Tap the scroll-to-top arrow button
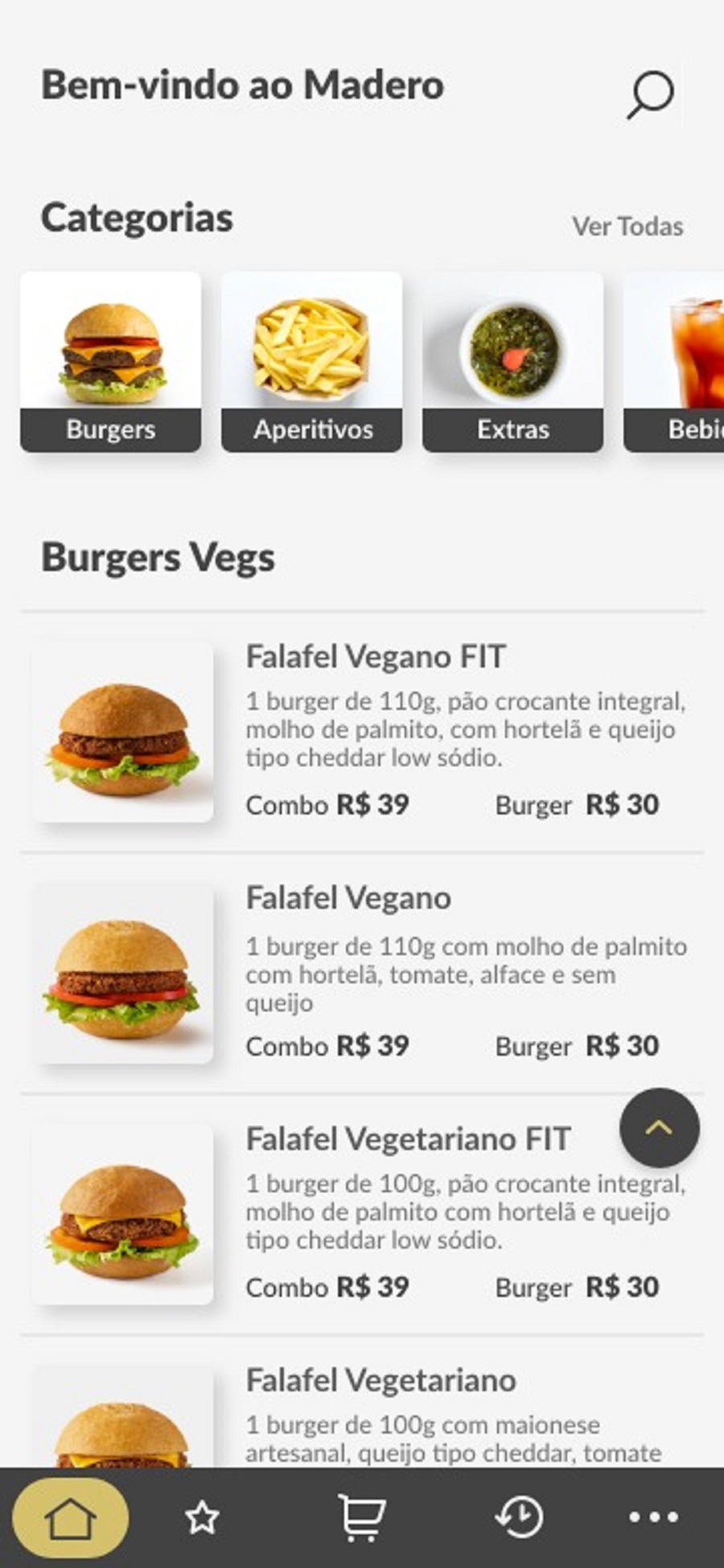This screenshot has height=1568, width=724. click(x=659, y=1127)
